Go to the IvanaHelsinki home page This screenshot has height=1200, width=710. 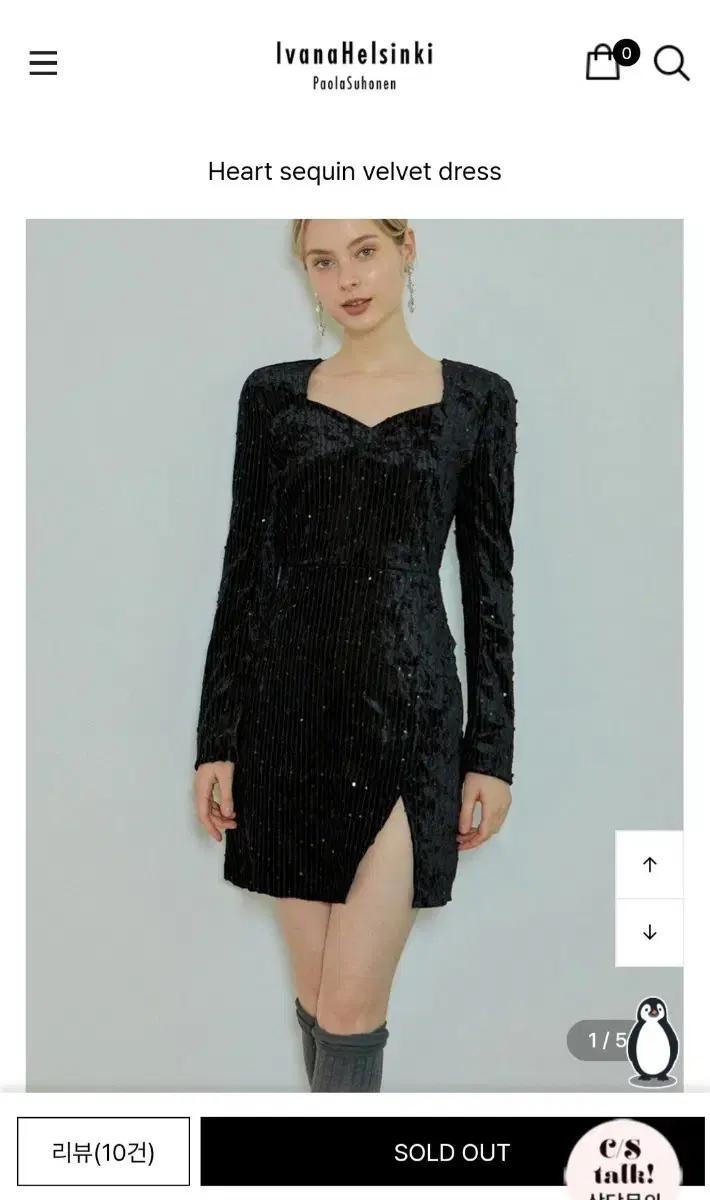354,64
